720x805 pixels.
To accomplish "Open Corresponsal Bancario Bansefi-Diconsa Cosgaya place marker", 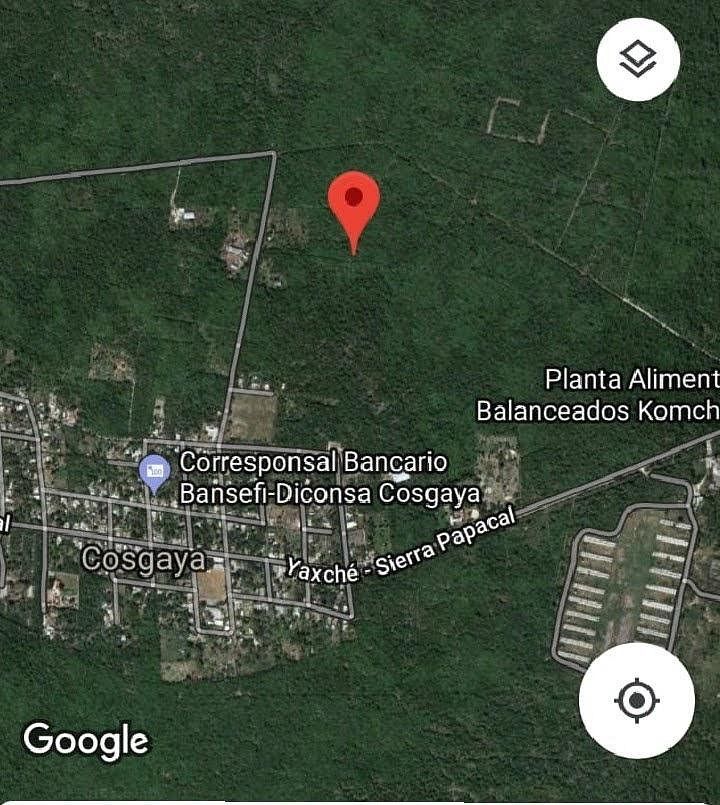I will (x=154, y=471).
